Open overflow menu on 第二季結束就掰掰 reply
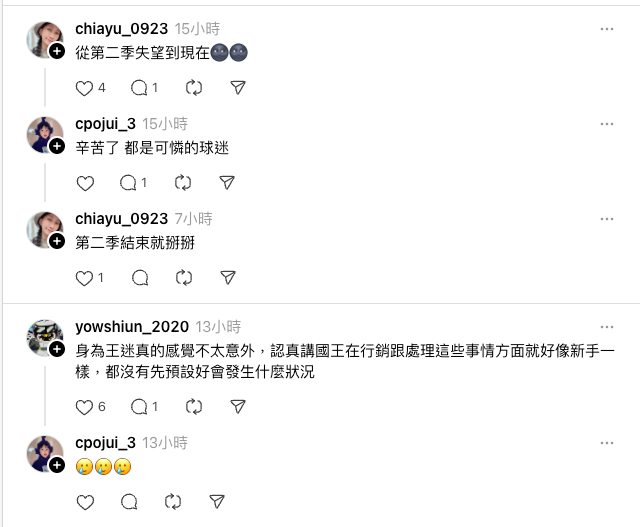 pyautogui.click(x=606, y=219)
